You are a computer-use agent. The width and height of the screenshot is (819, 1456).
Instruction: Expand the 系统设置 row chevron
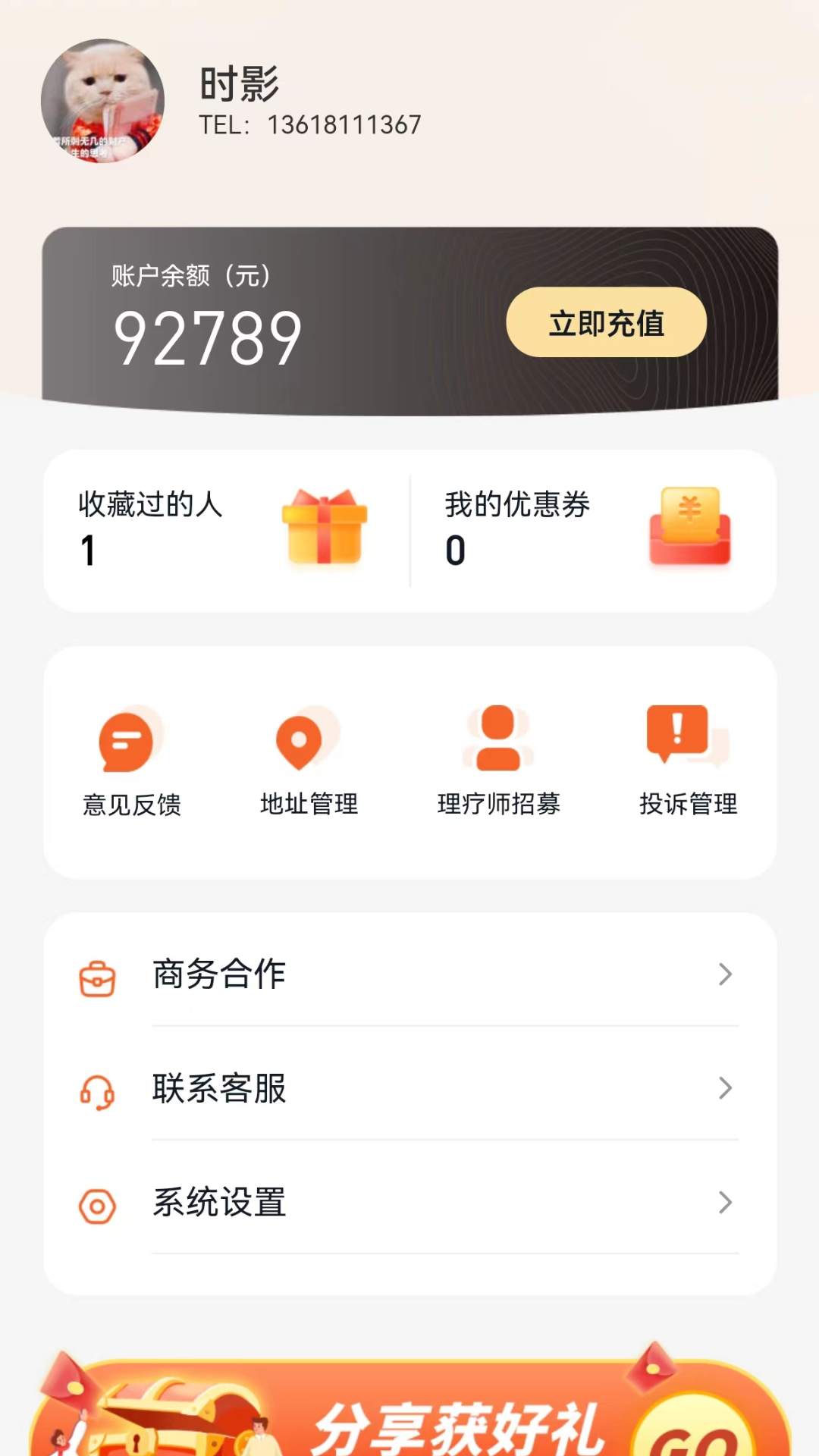click(x=725, y=1202)
